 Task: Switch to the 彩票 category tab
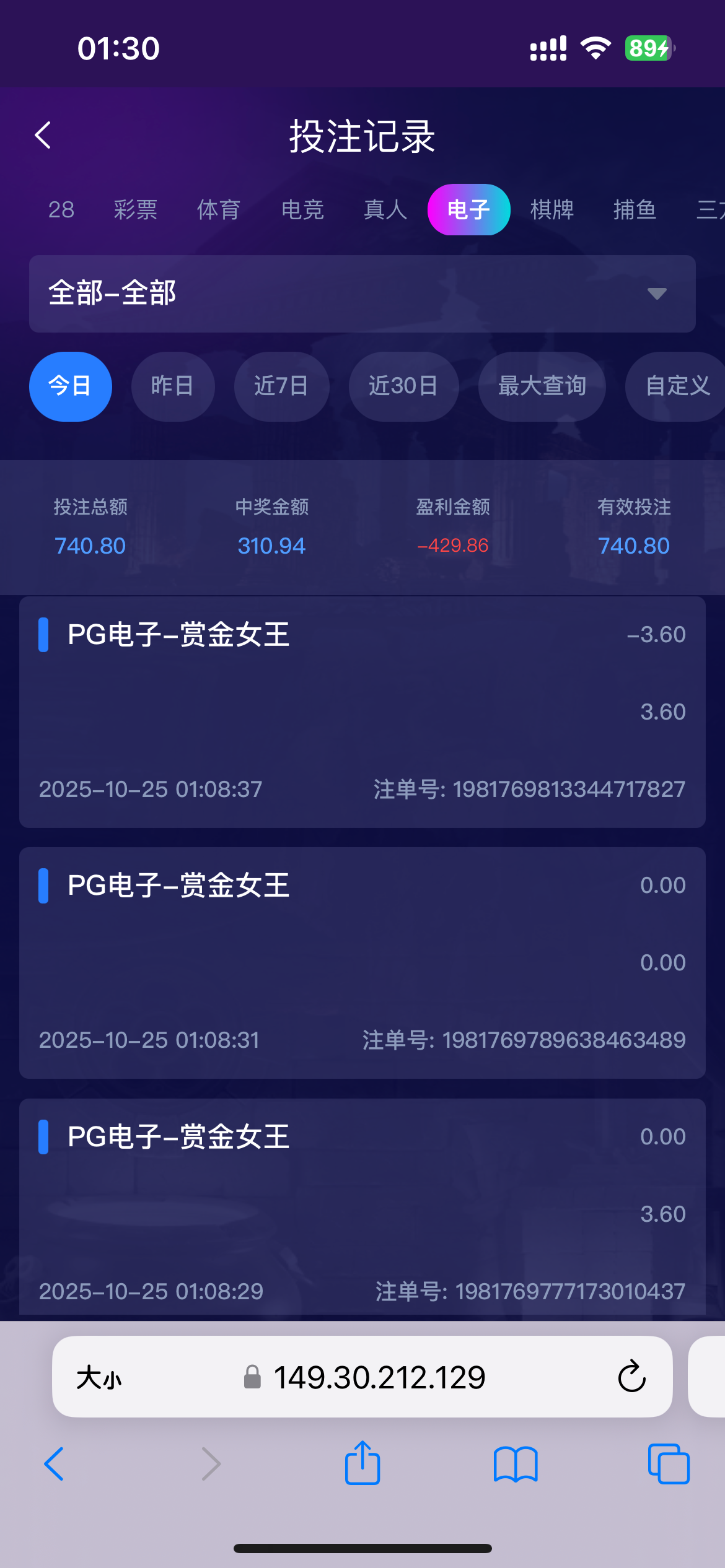[x=134, y=210]
